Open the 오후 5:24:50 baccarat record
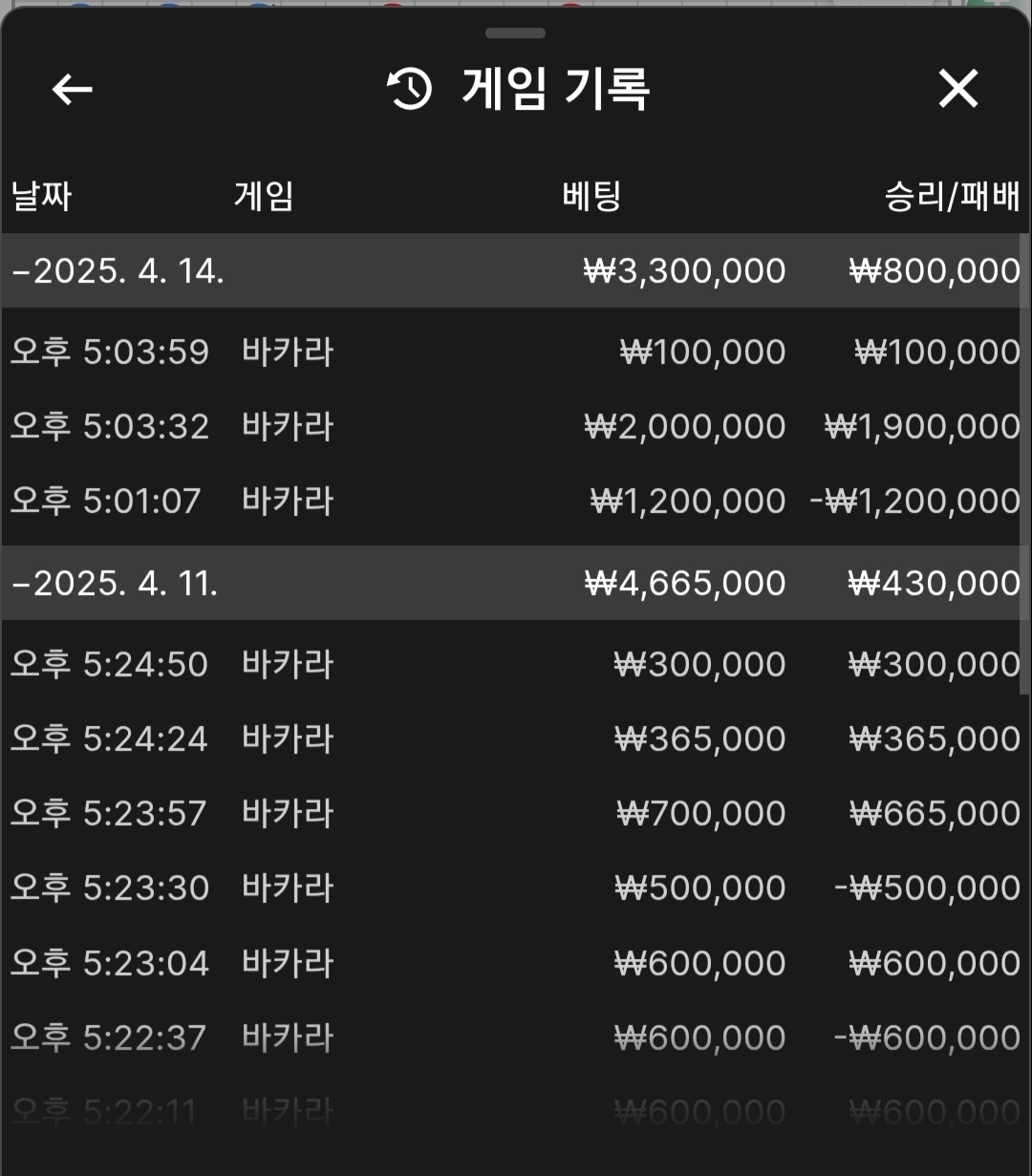 [x=514, y=664]
